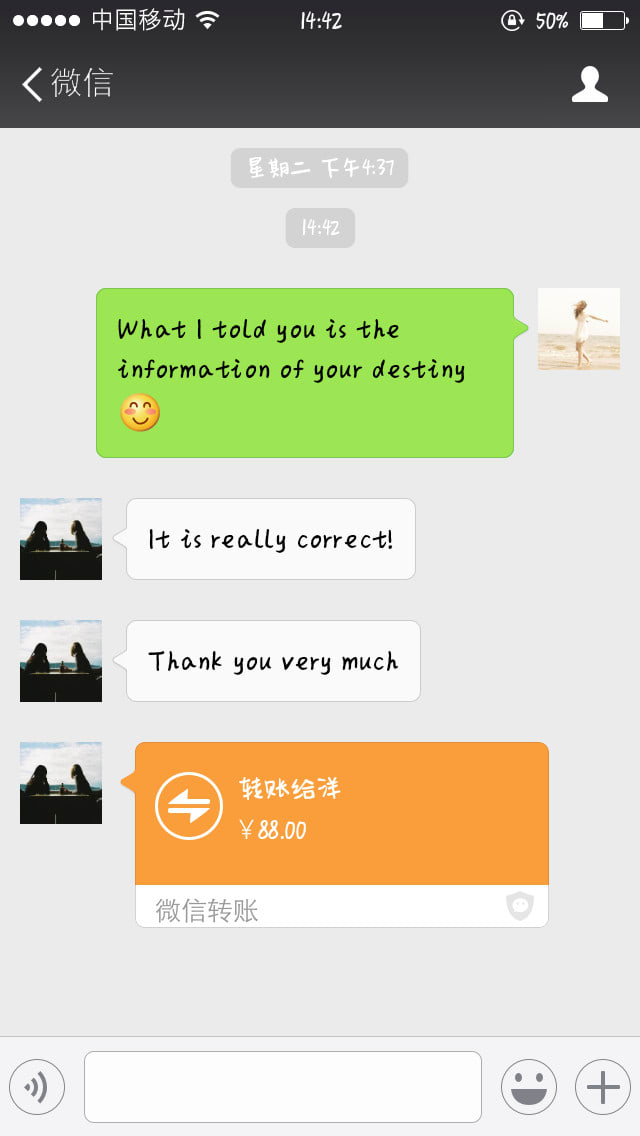Image resolution: width=640 pixels, height=1136 pixels.
Task: View my own avatar on the green message
Action: click(x=578, y=329)
